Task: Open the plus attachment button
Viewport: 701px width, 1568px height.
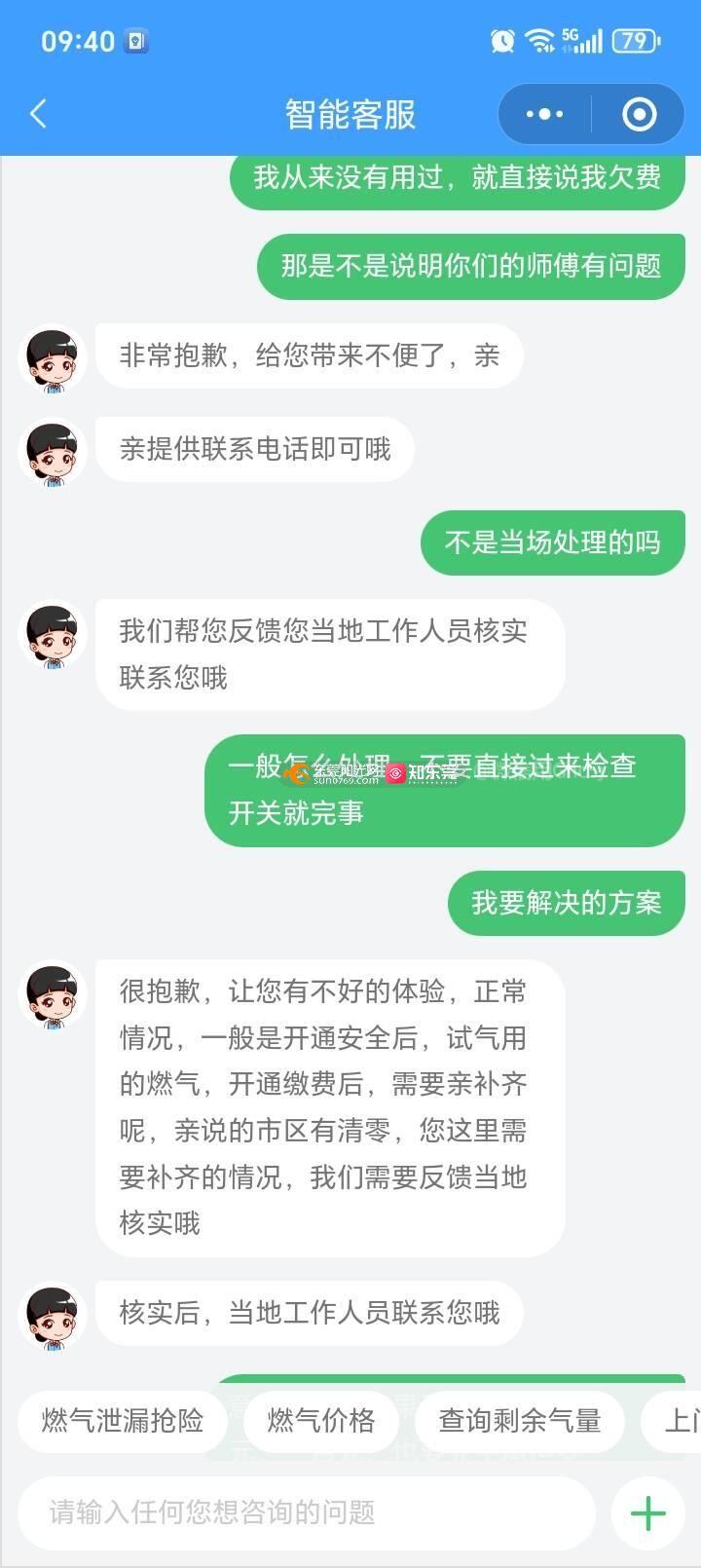Action: [x=647, y=1512]
